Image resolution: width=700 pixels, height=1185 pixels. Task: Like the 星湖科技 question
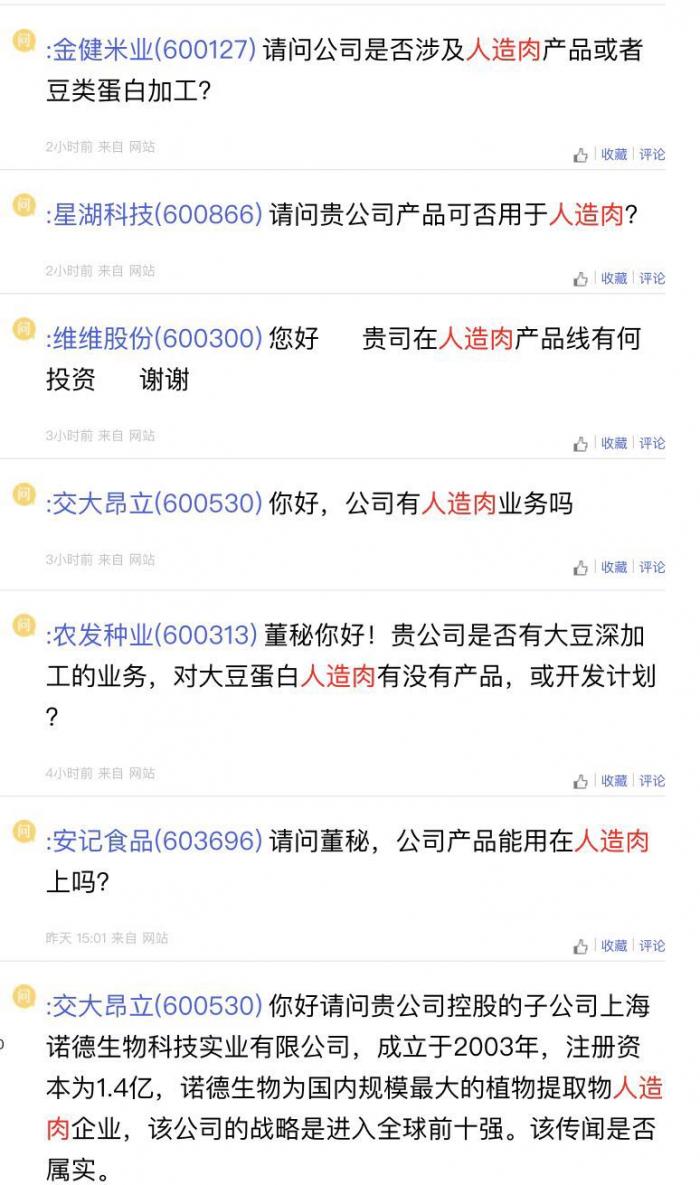[x=581, y=279]
